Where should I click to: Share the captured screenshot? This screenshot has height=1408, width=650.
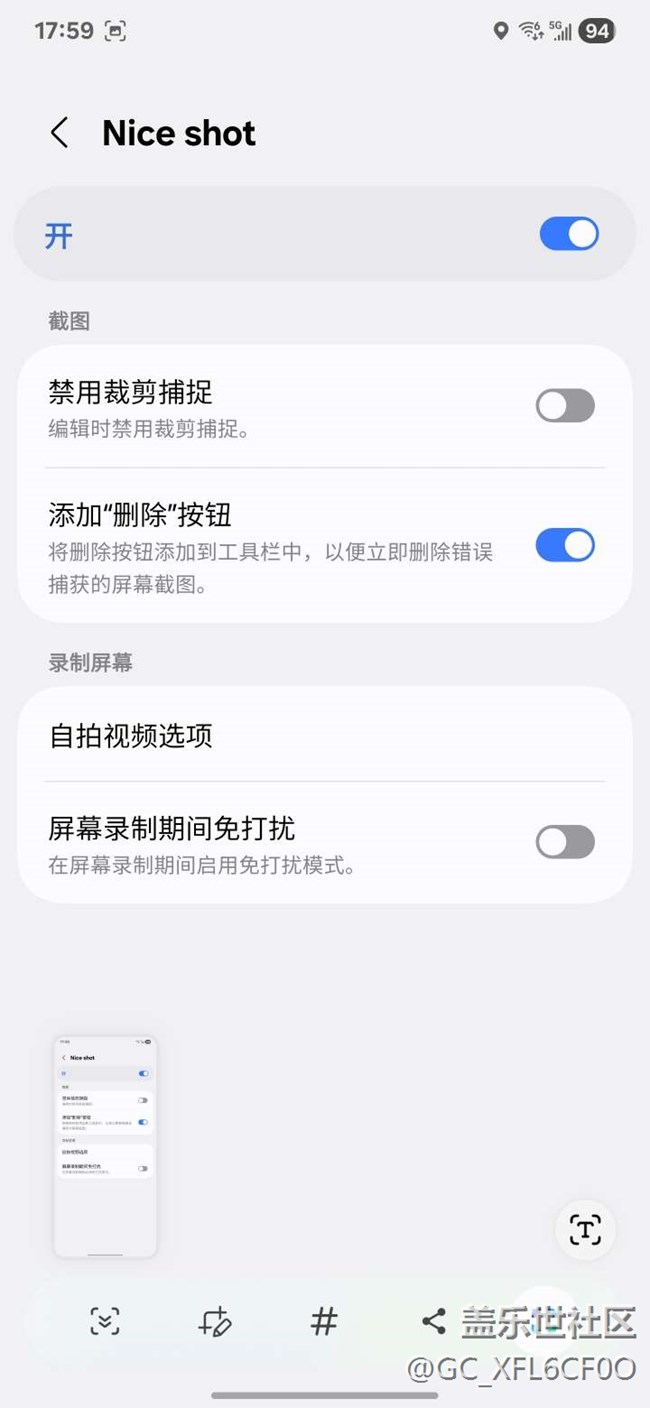point(433,1321)
